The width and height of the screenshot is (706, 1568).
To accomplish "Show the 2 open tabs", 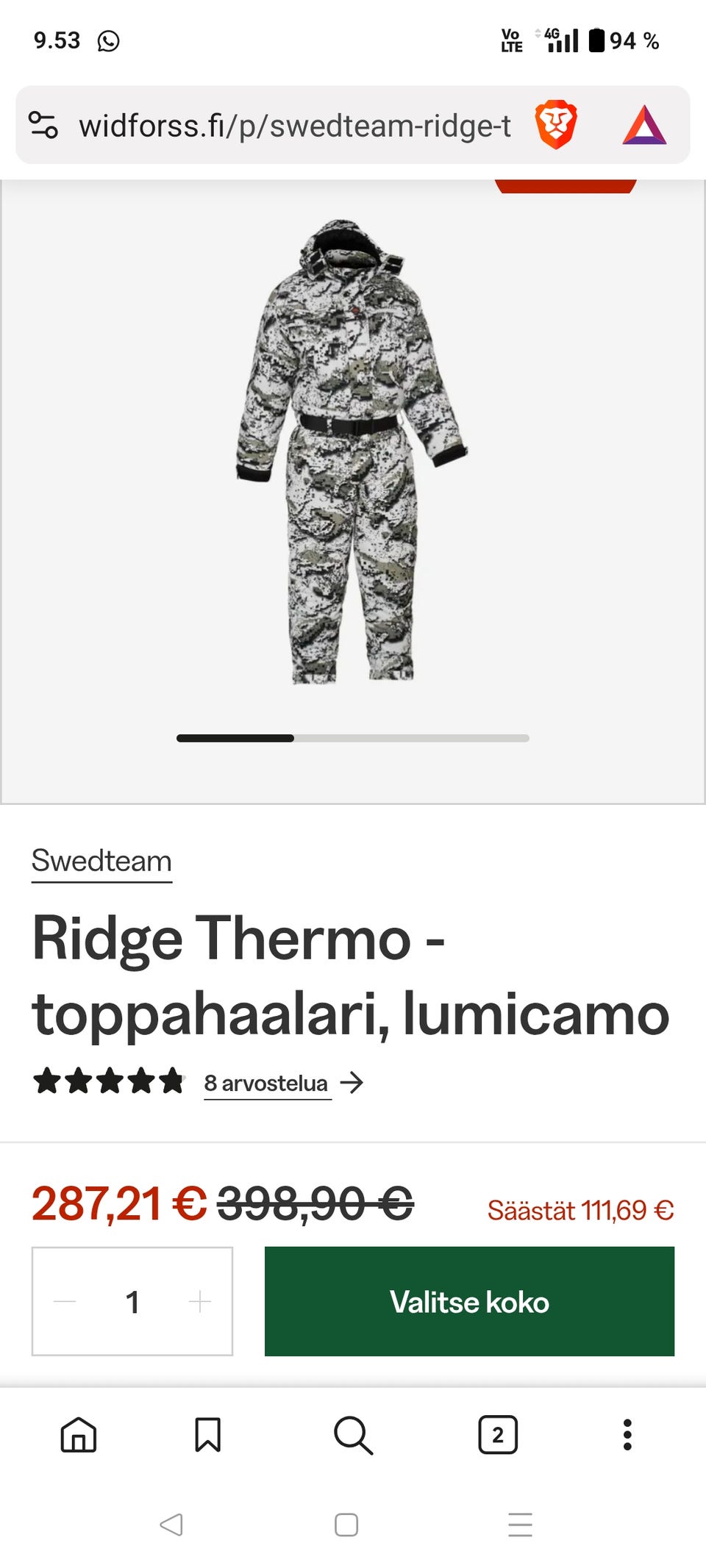I will tap(498, 1434).
